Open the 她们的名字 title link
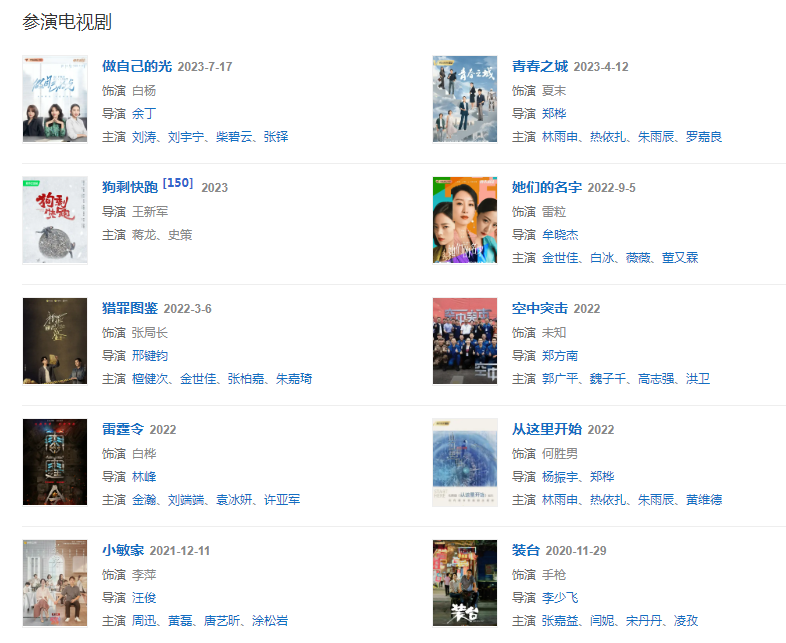The image size is (786, 643). 546,187
